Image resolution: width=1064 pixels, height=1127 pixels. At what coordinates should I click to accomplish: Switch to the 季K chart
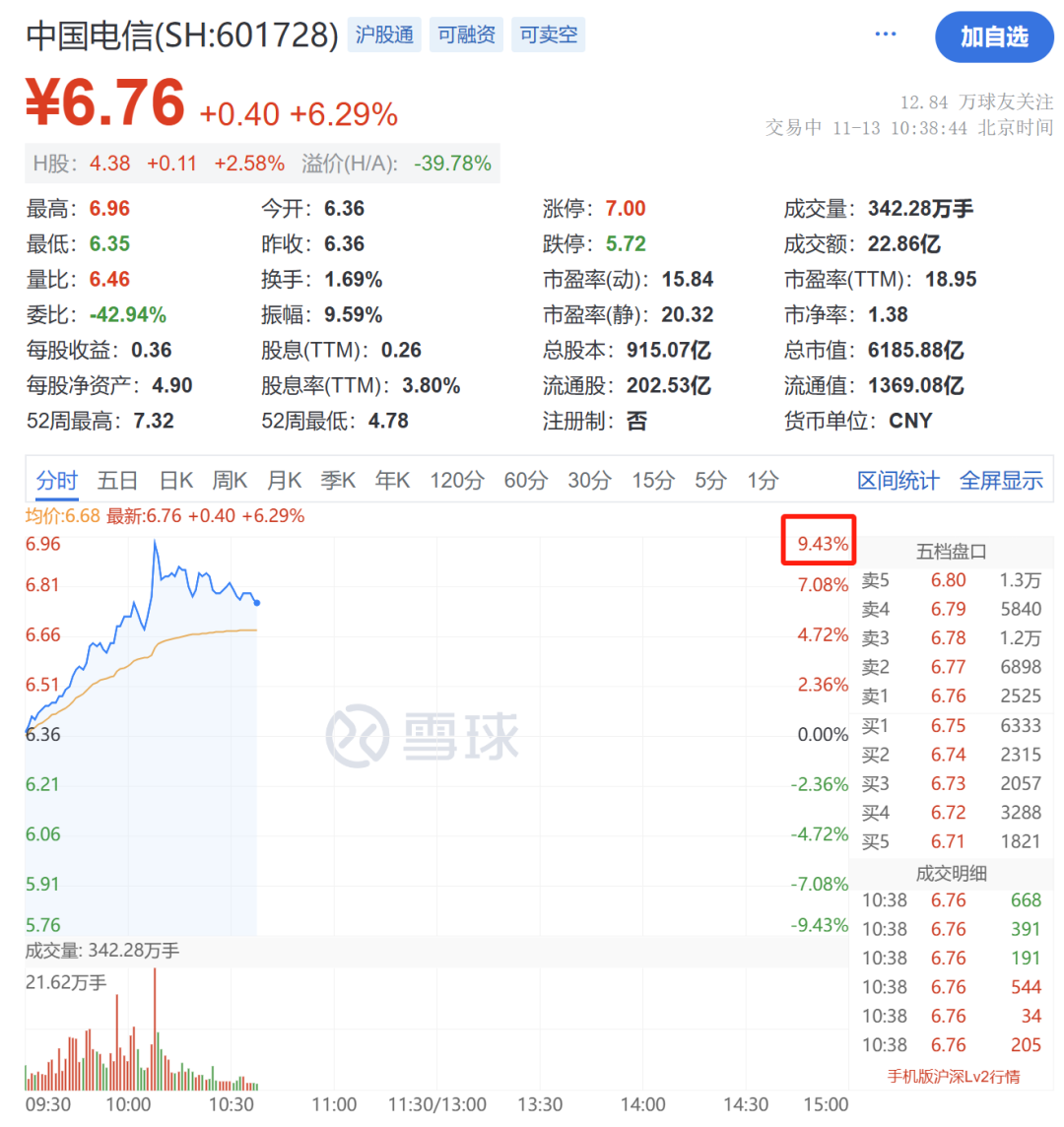tap(338, 481)
